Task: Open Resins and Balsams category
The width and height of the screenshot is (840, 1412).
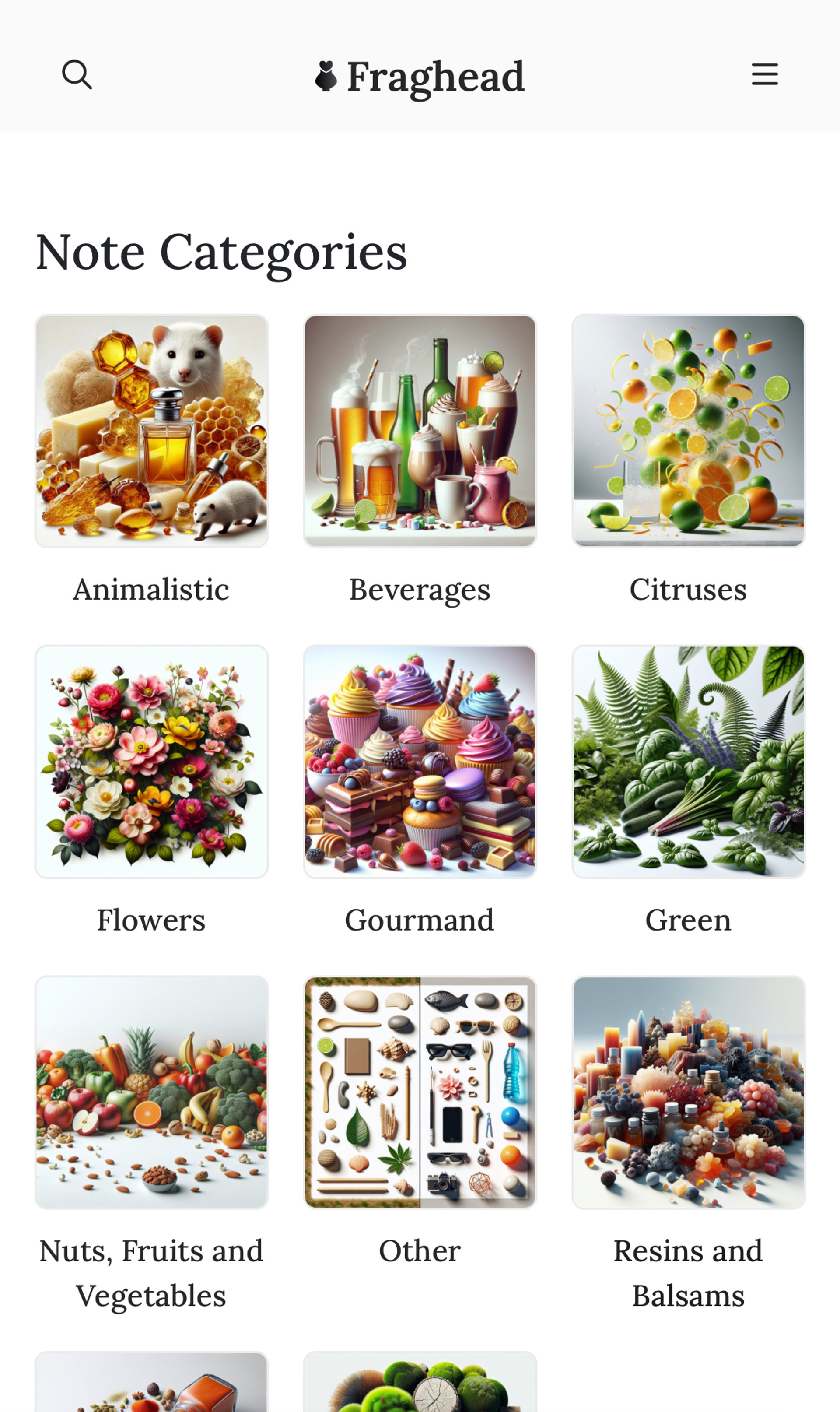Action: [x=688, y=1092]
